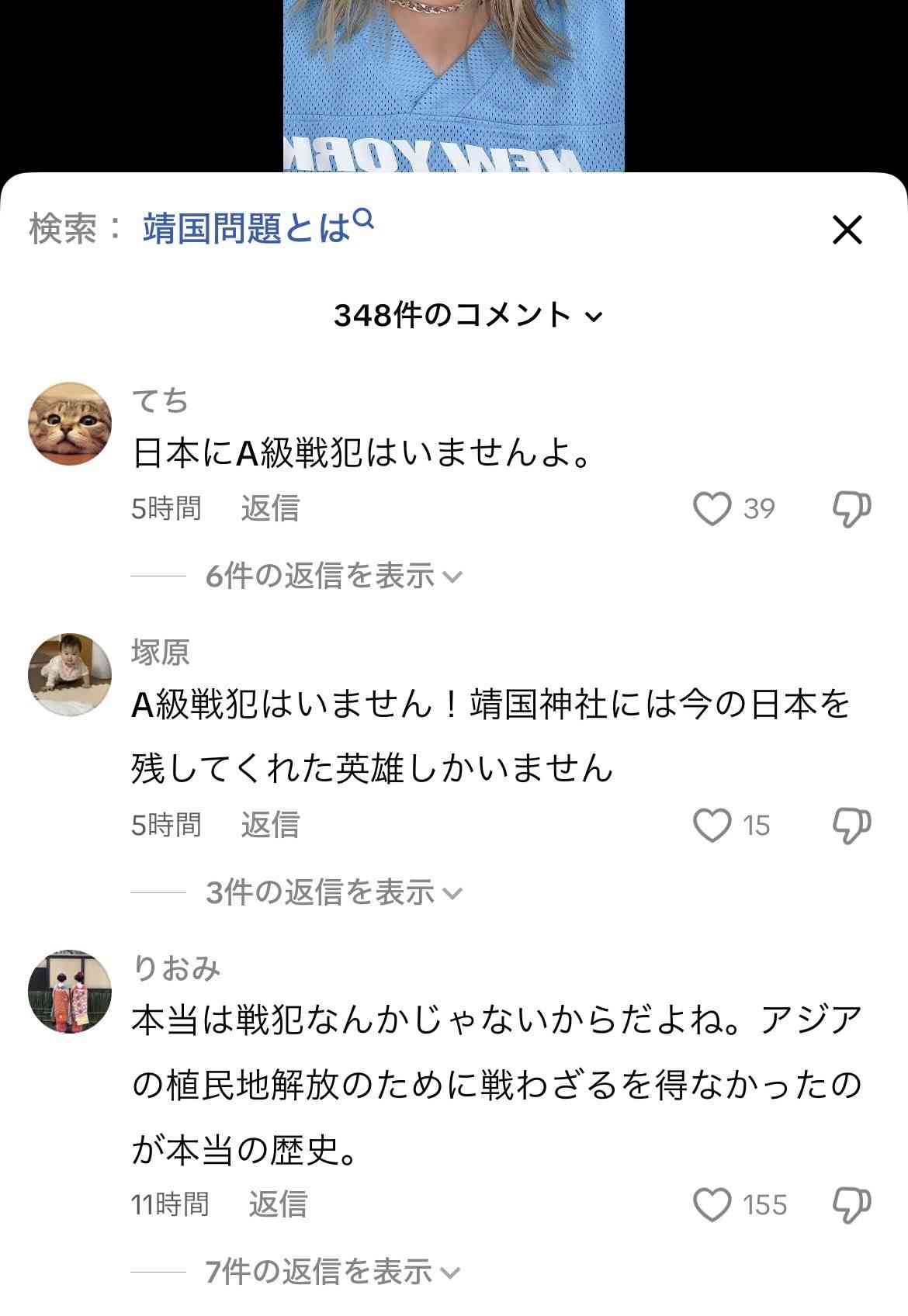Screen dimensions: 908x1316
Task: Close the comments panel
Action: pos(847,230)
